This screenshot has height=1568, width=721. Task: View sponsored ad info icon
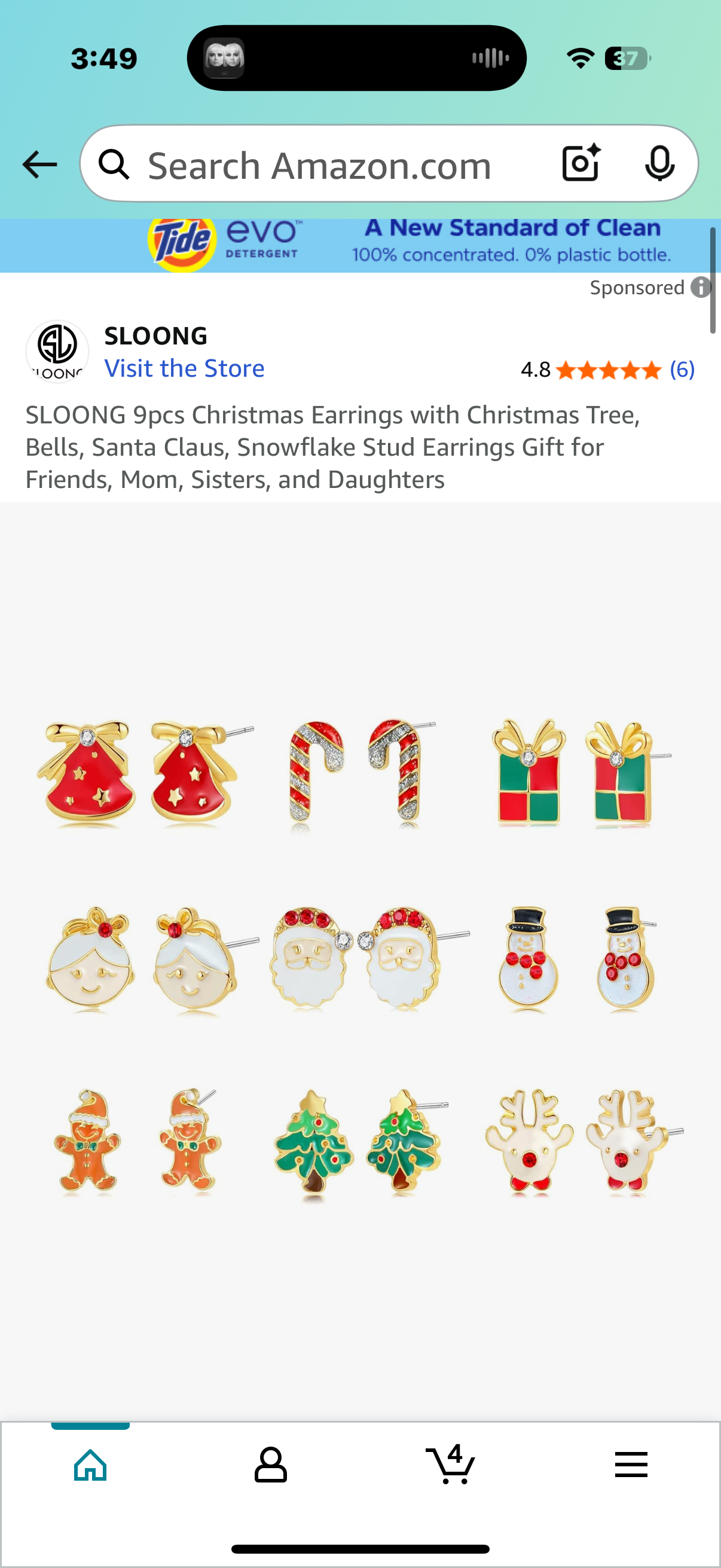pyautogui.click(x=701, y=287)
